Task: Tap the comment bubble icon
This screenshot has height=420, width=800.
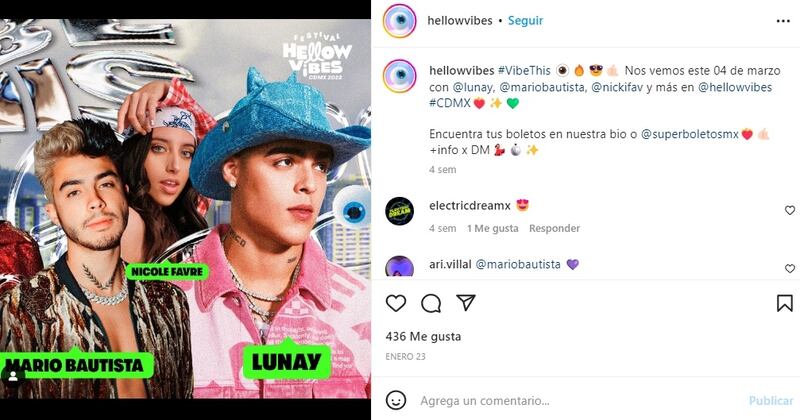Action: (431, 303)
